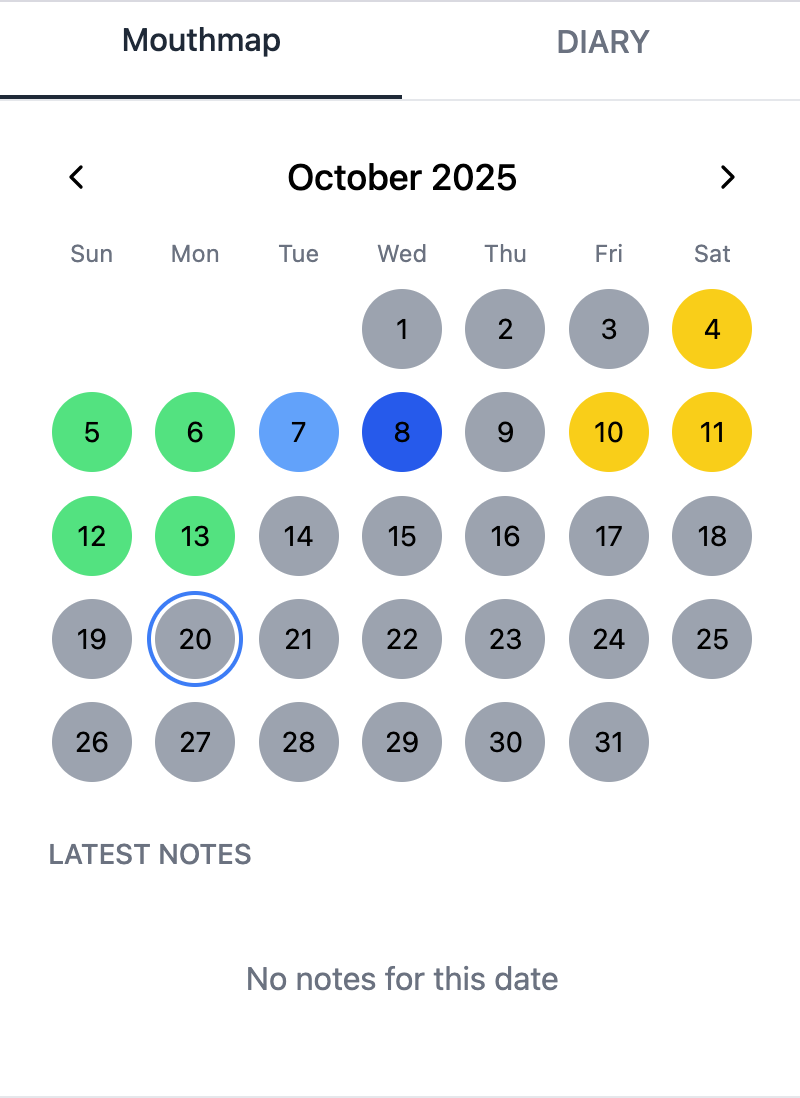Tap the highlighted date 20
This screenshot has height=1098, width=800.
point(195,639)
